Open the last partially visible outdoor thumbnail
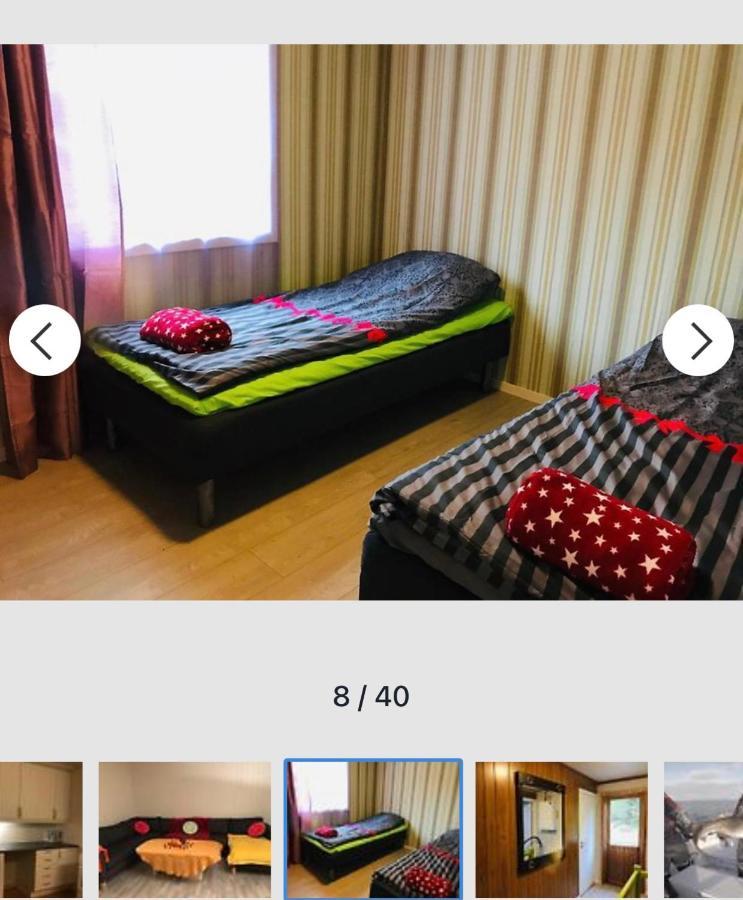 [x=704, y=829]
